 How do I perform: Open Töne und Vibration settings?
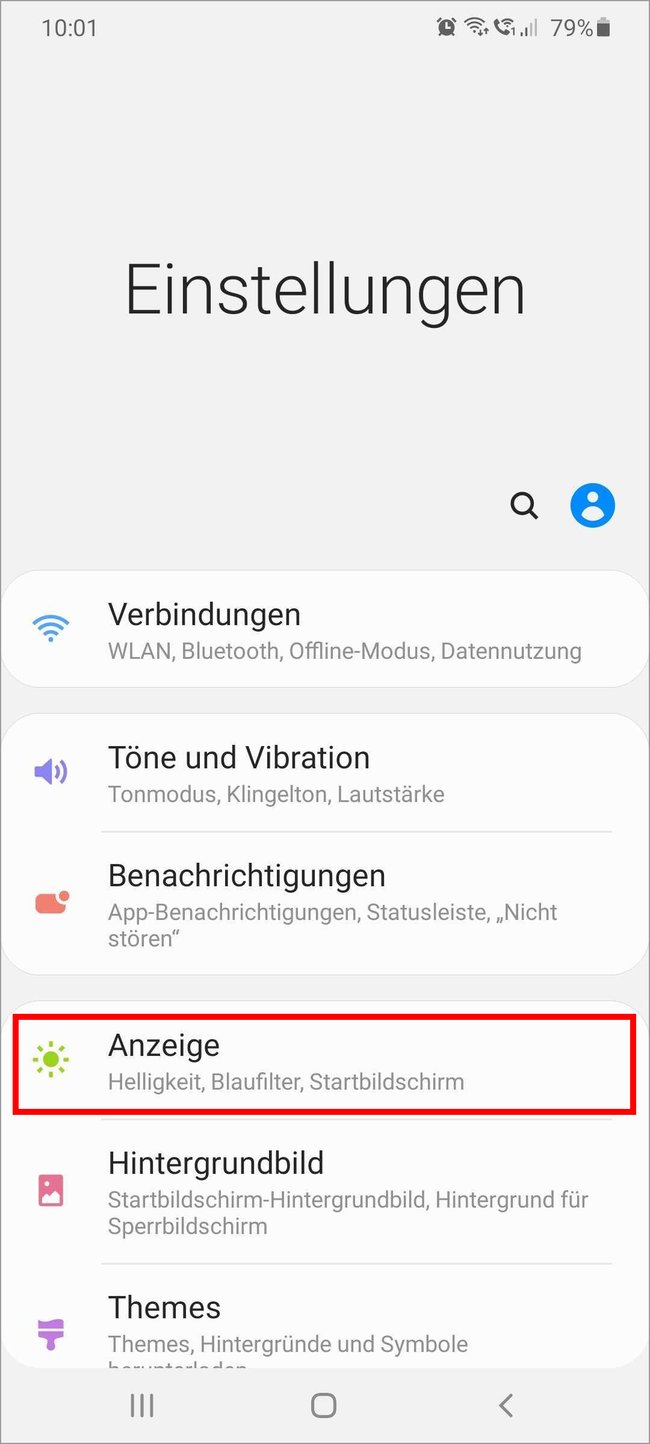325,773
